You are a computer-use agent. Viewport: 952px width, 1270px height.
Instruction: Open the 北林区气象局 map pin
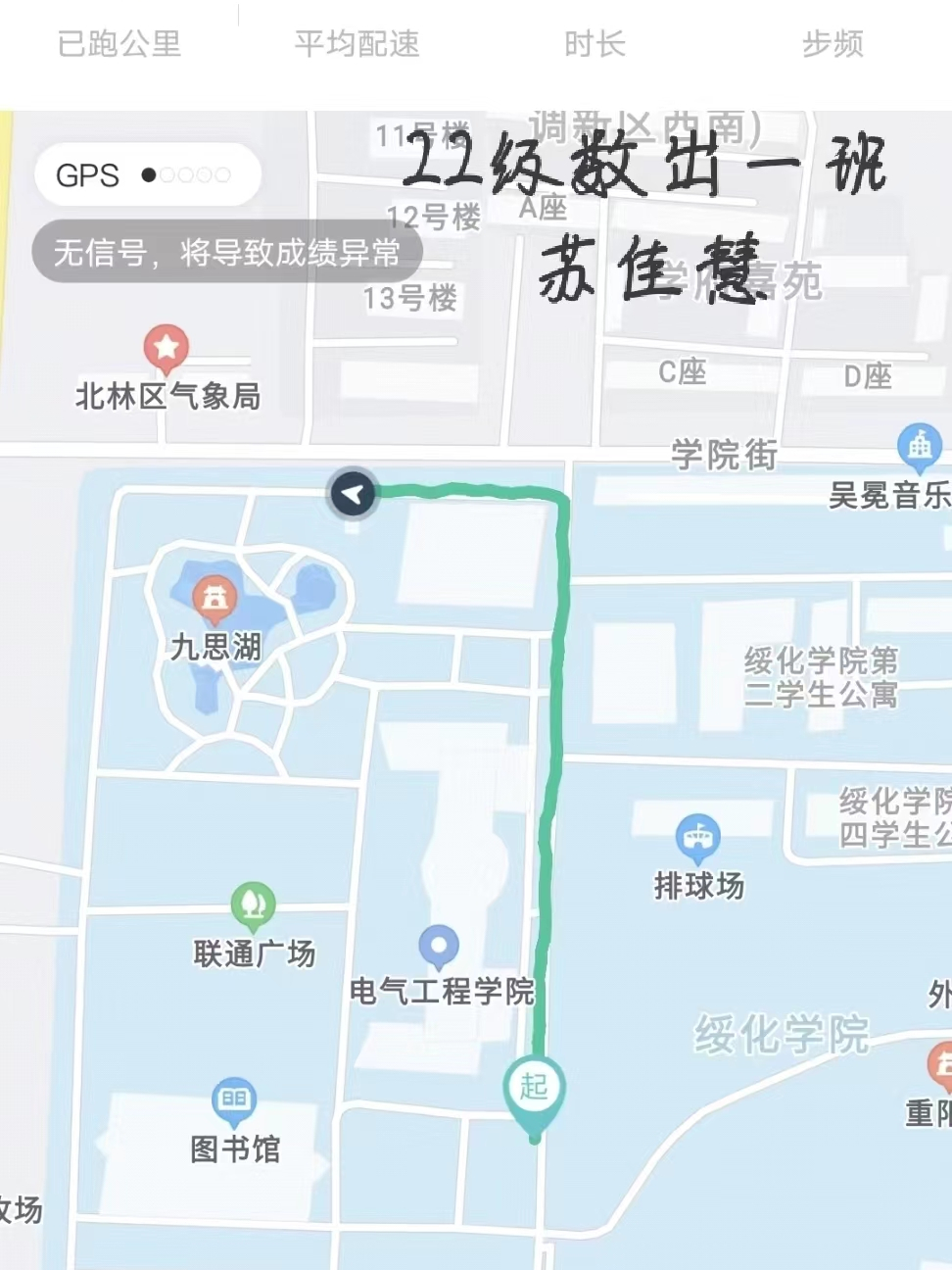(167, 348)
